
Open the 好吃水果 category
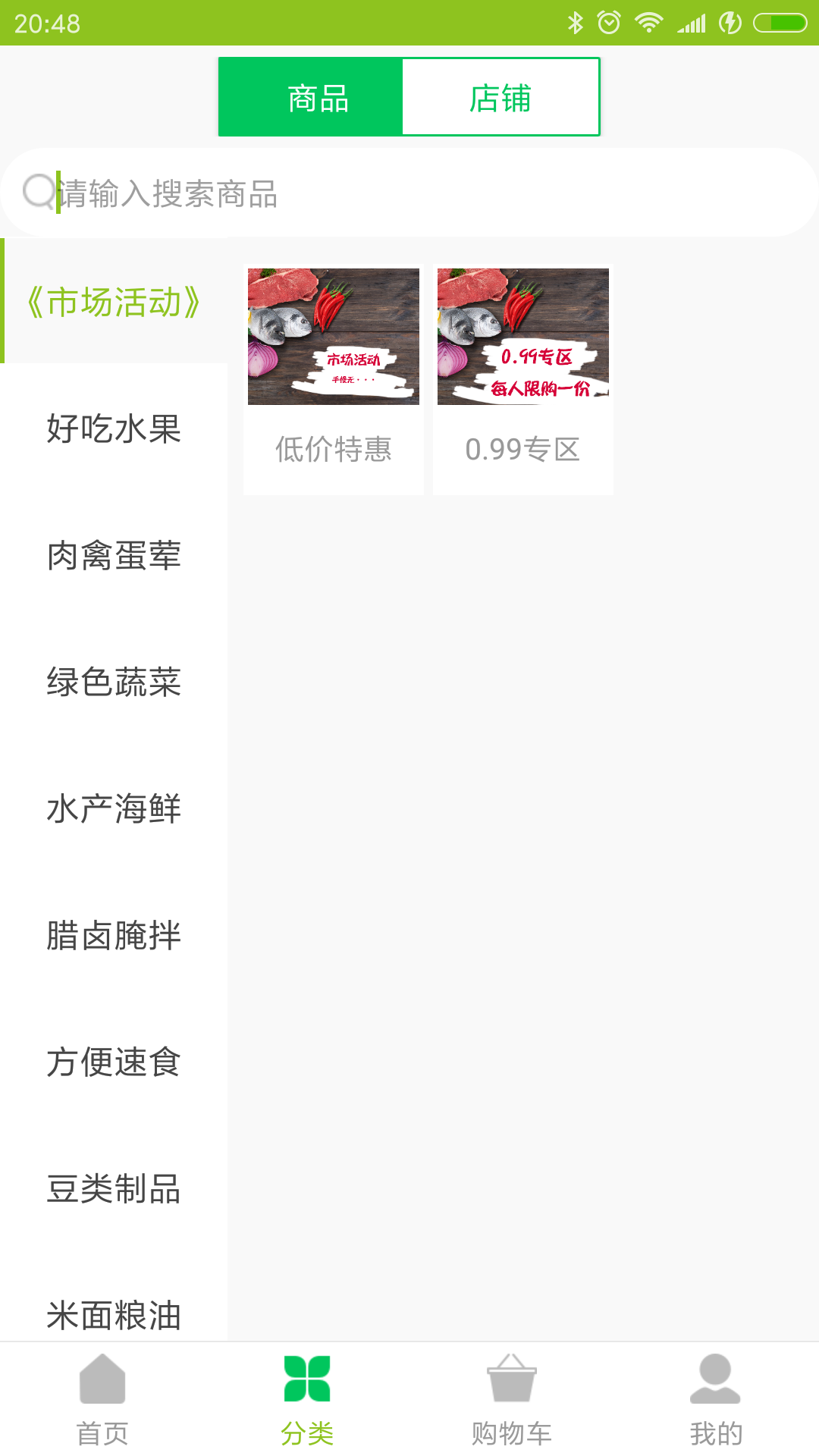(114, 428)
